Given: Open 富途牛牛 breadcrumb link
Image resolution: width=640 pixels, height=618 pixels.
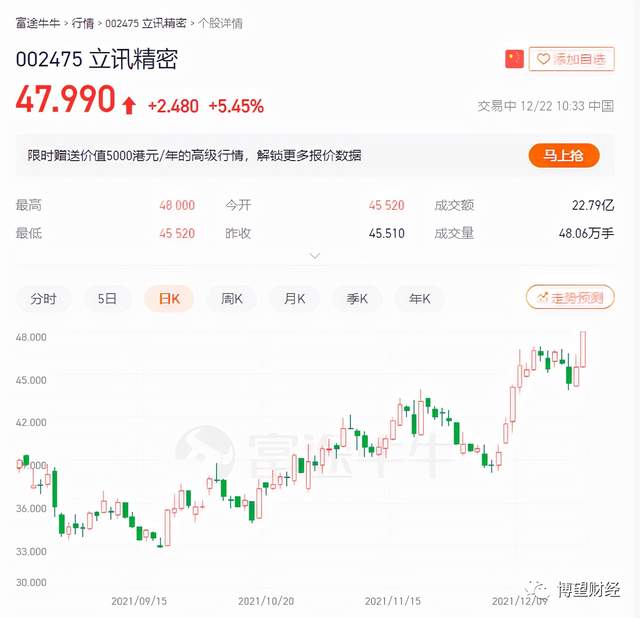Looking at the screenshot, I should (35, 22).
